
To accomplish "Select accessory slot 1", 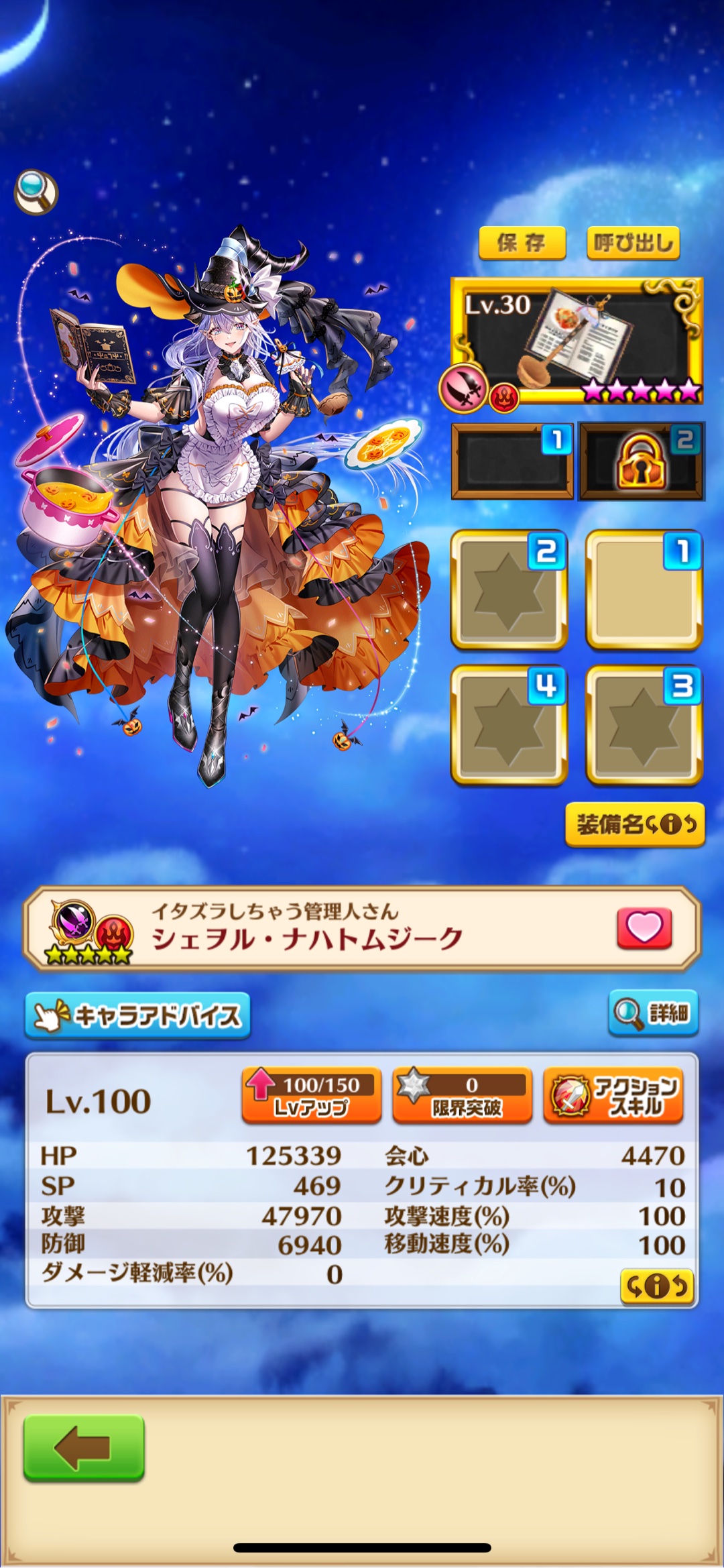I will [x=644, y=590].
